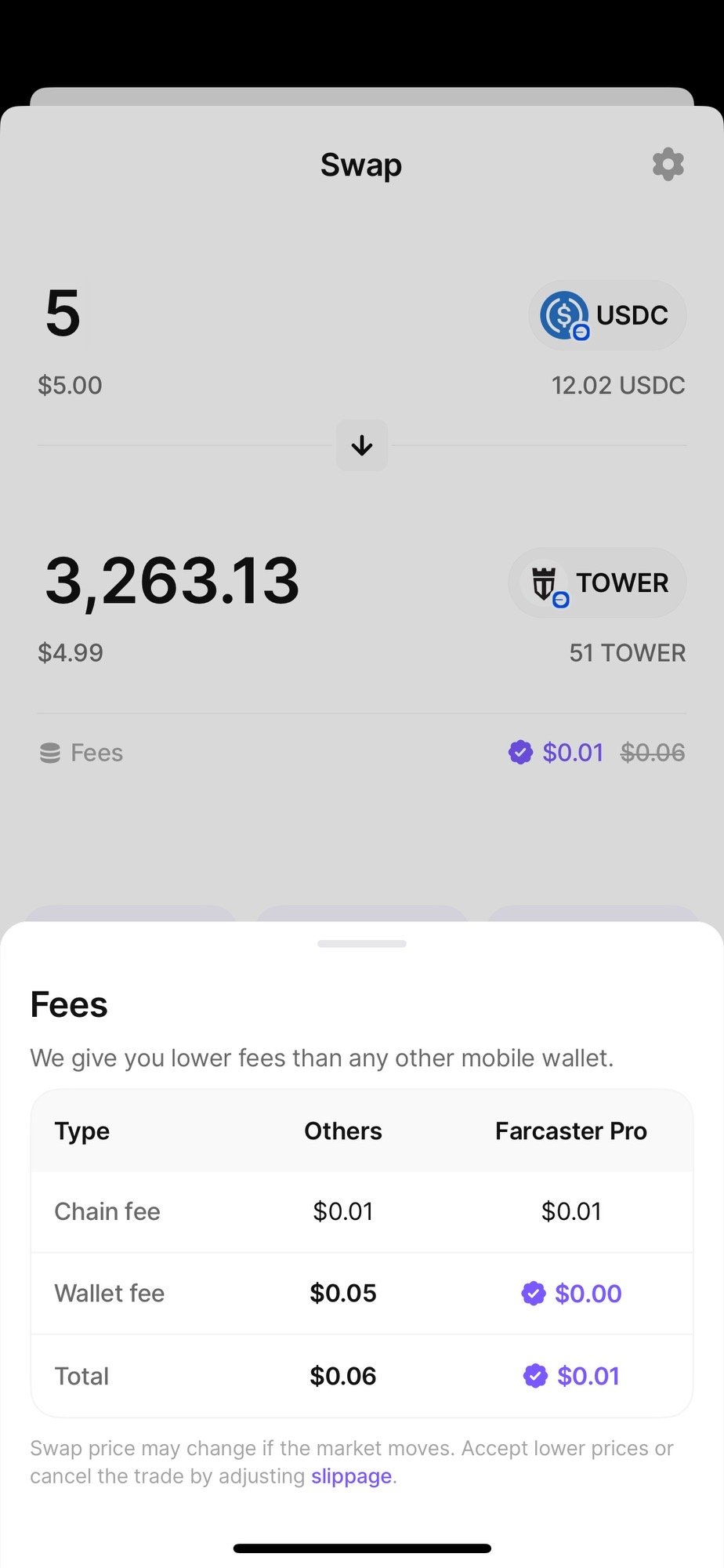Change the TOWER destination token
This screenshot has width=724, height=1568.
pos(598,583)
